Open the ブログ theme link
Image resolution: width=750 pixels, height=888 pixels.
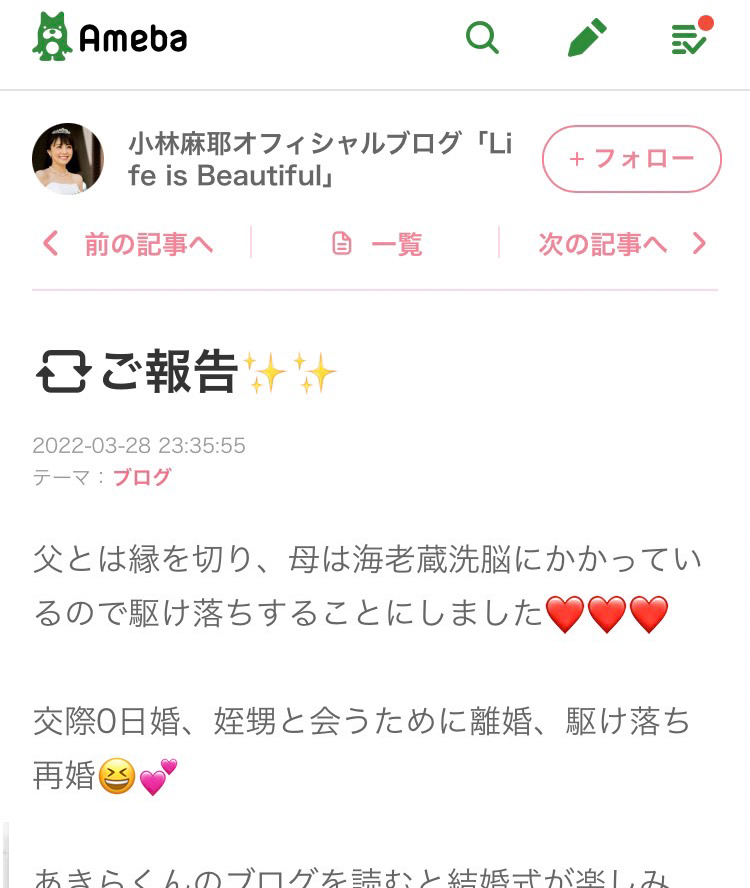tap(141, 477)
